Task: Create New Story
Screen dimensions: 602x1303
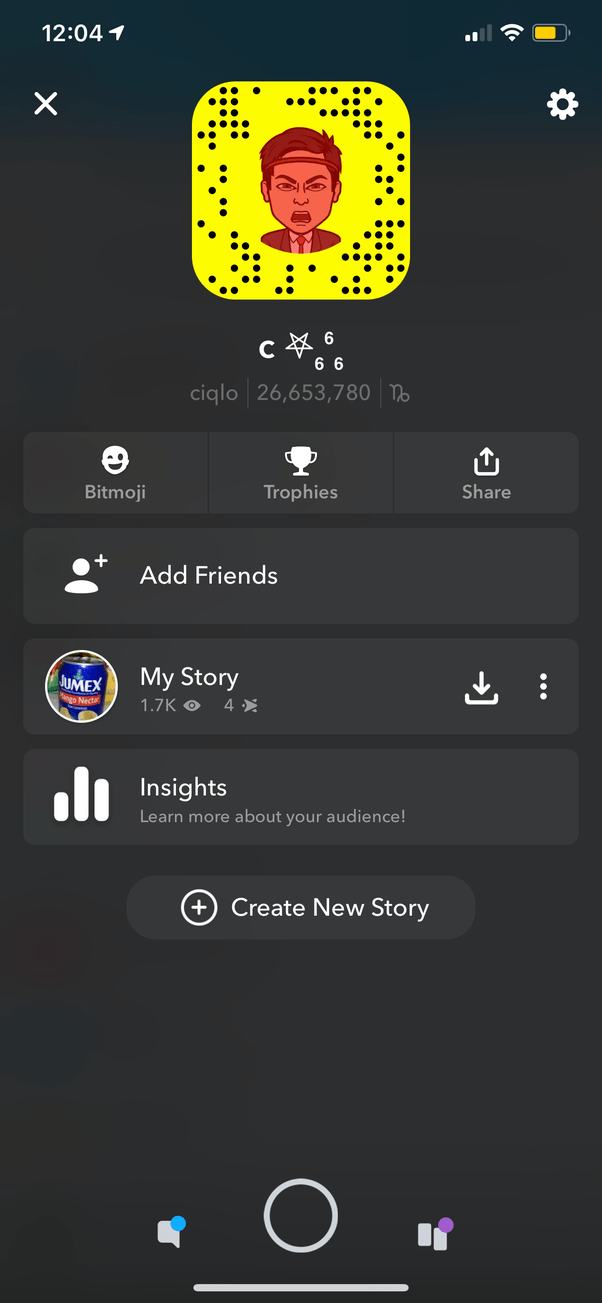Action: click(x=300, y=908)
